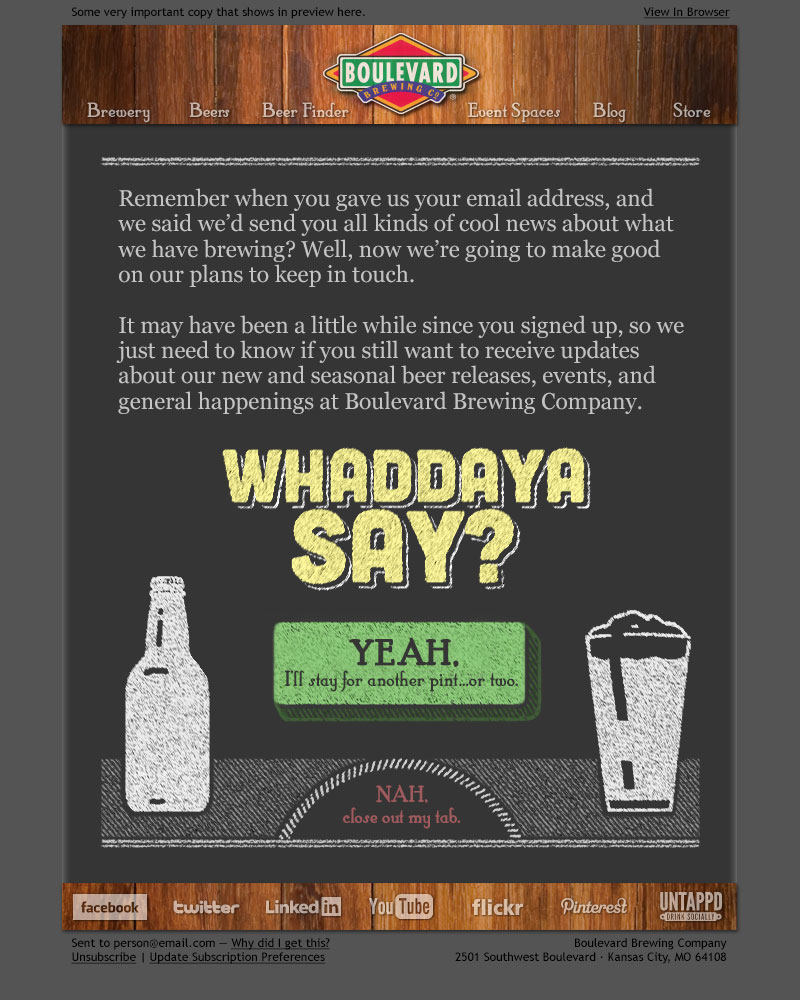
Task: Go to the Store
Action: pyautogui.click(x=691, y=111)
